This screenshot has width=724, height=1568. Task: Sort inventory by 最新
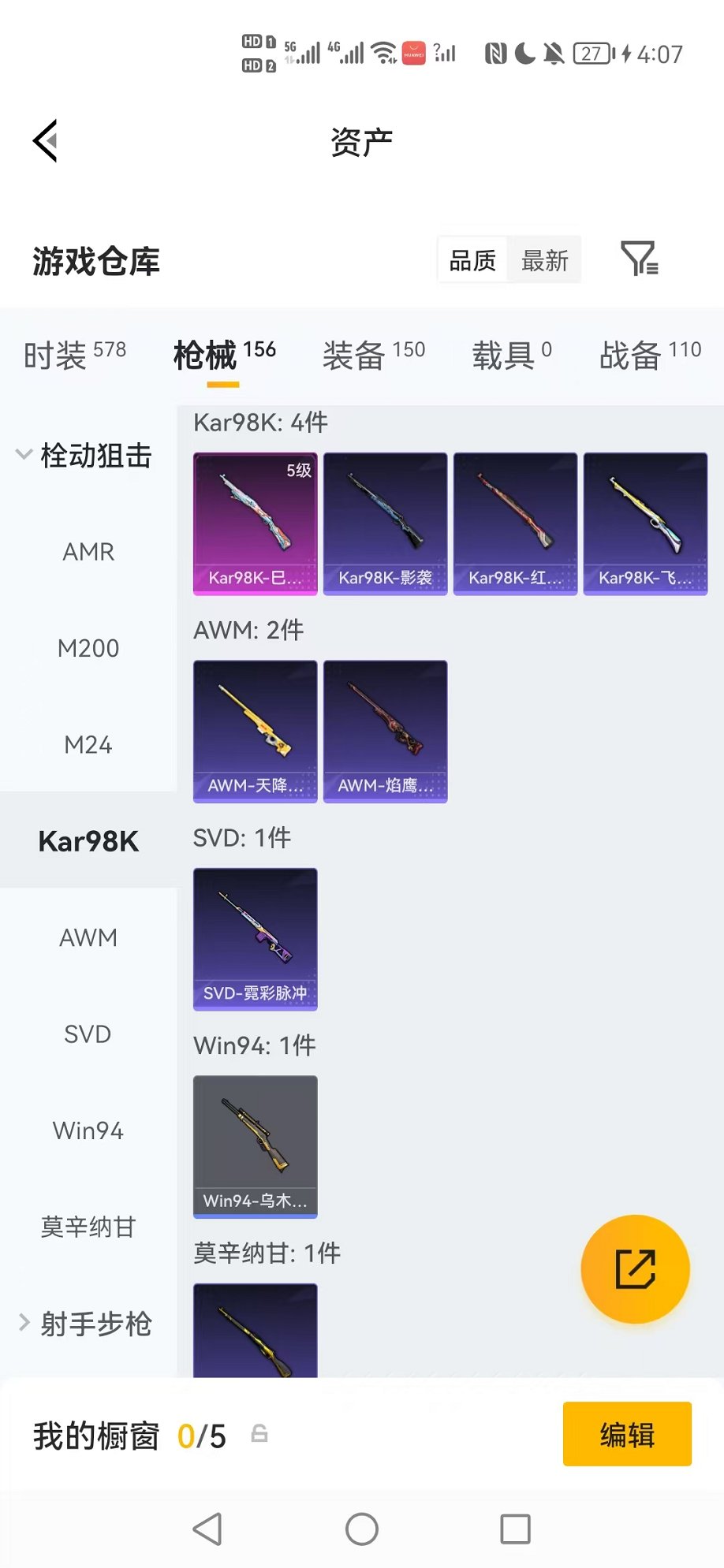[544, 260]
